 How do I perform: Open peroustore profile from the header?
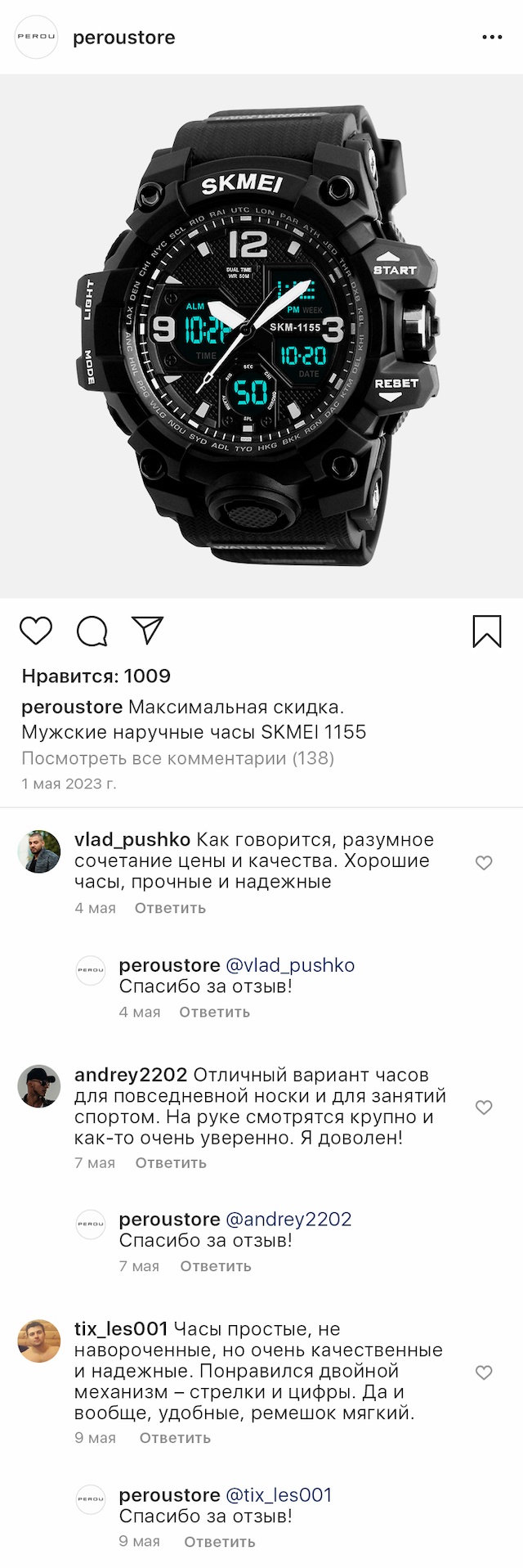point(123,38)
